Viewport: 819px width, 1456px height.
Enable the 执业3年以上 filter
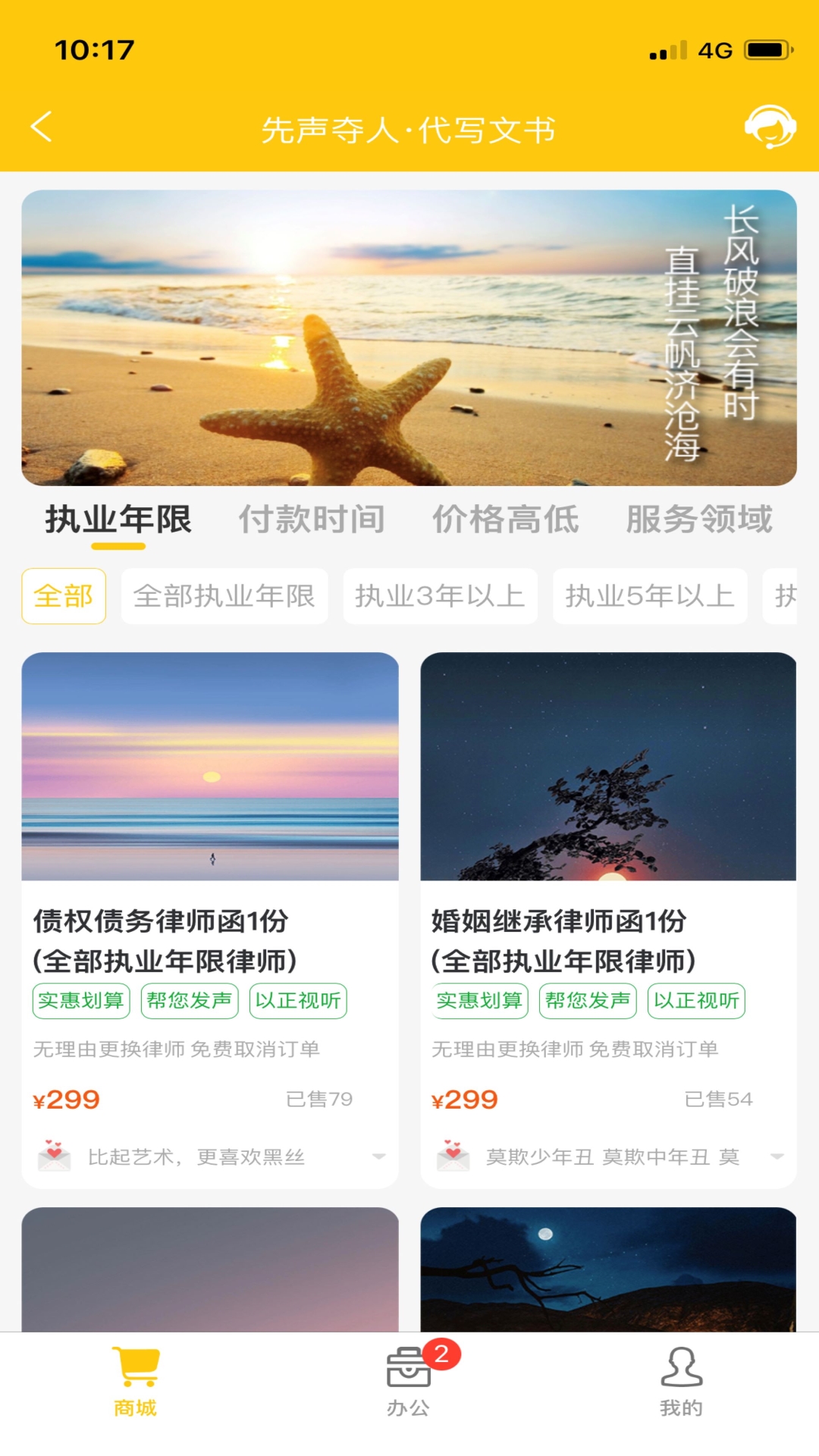pos(441,597)
